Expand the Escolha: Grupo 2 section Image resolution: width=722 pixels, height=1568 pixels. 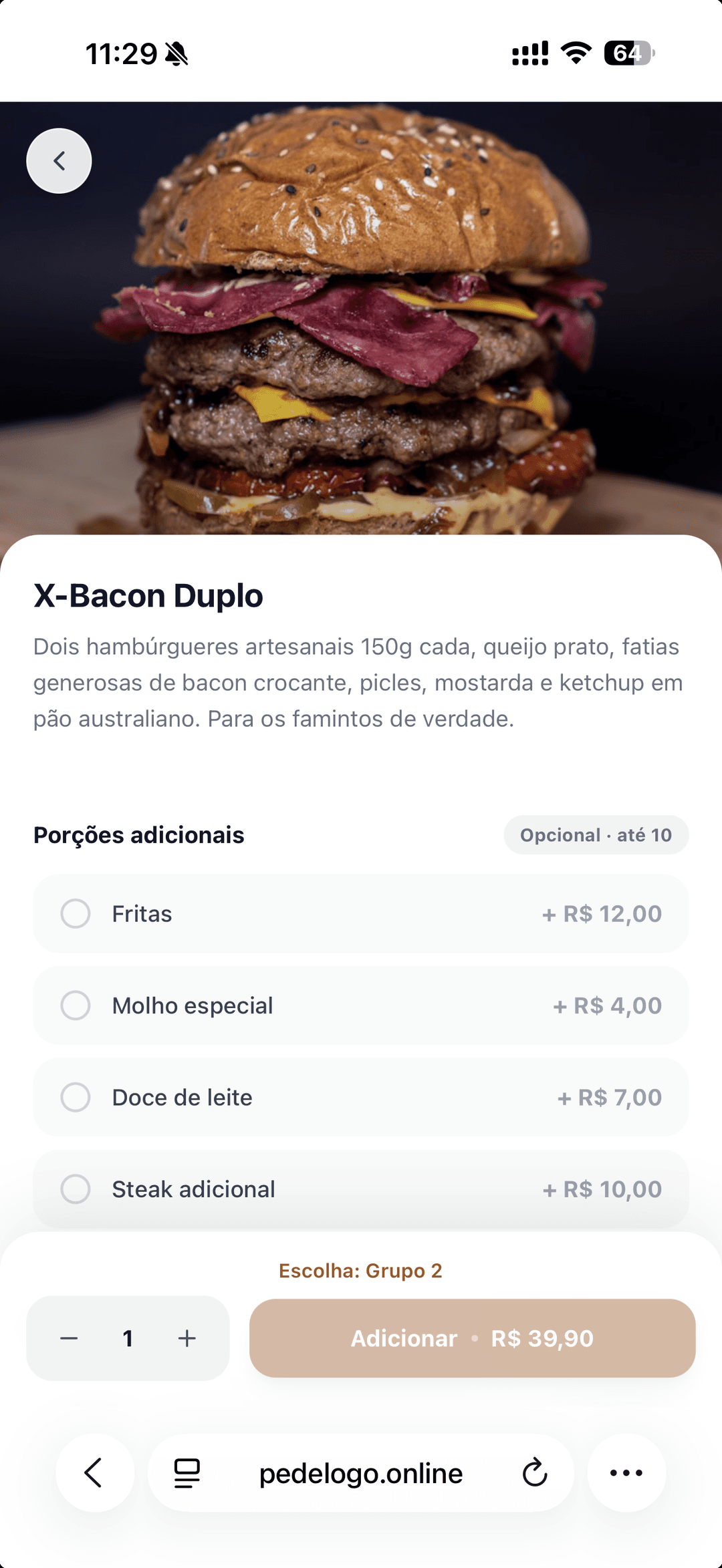tap(361, 1270)
